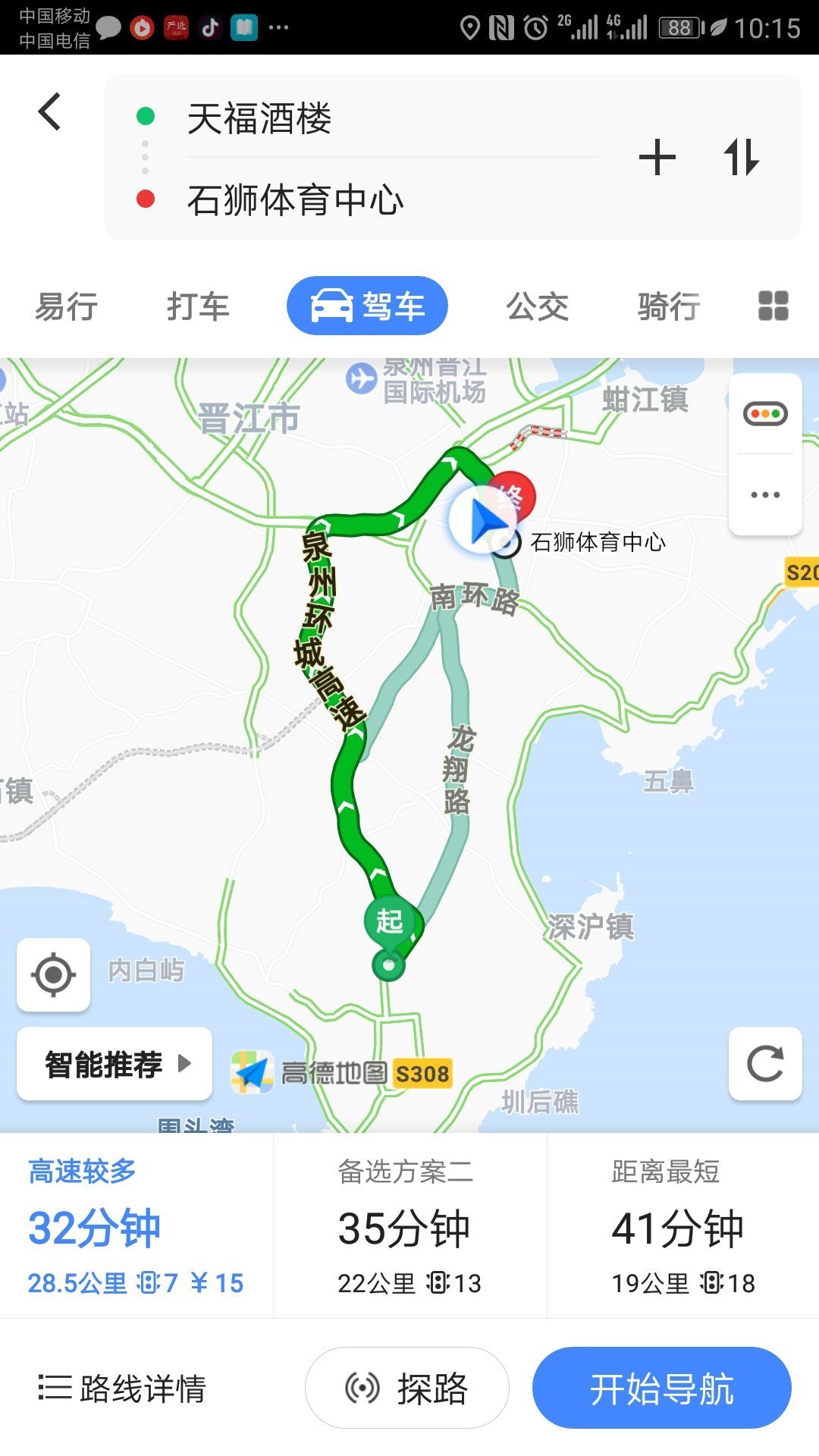Swap start and destination
This screenshot has width=819, height=1456.
click(741, 158)
